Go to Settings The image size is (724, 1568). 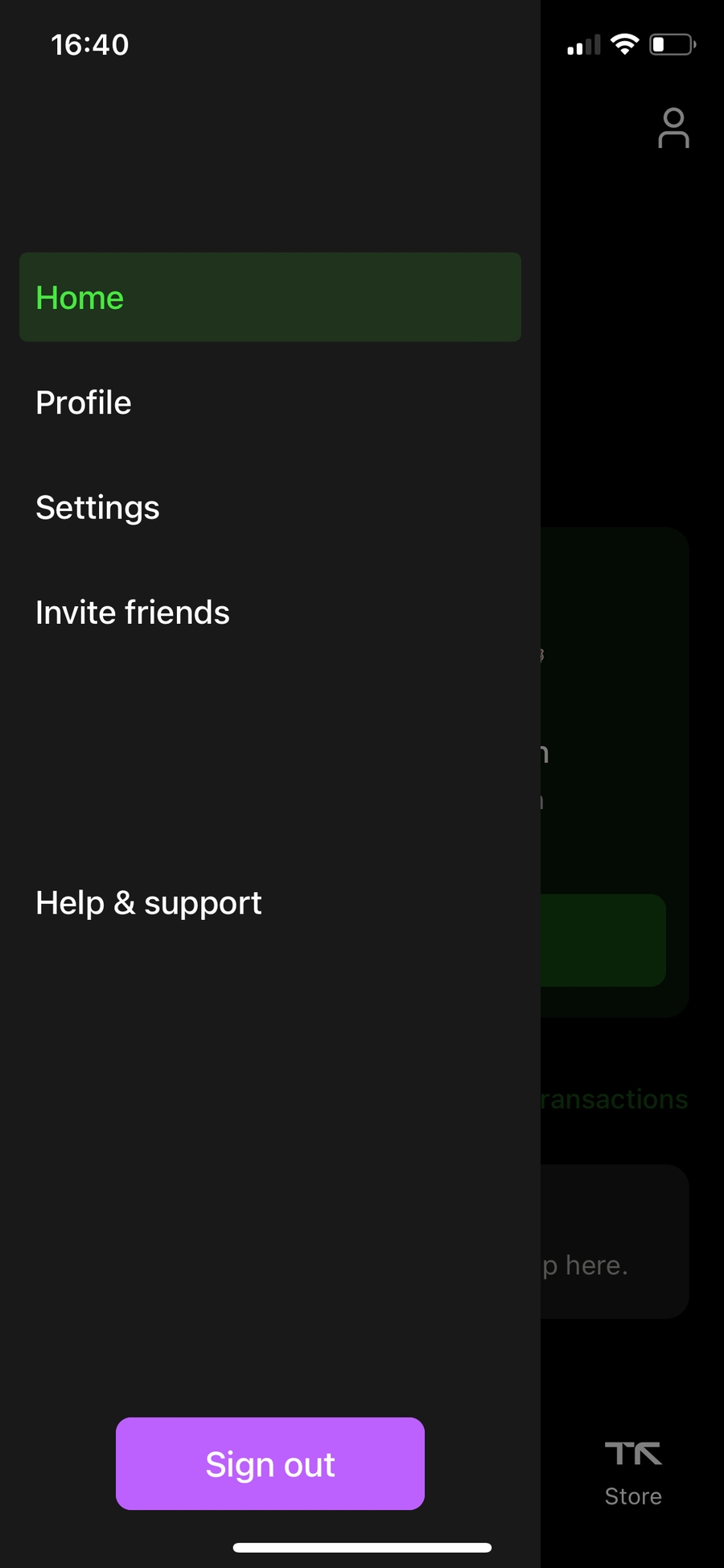[98, 507]
